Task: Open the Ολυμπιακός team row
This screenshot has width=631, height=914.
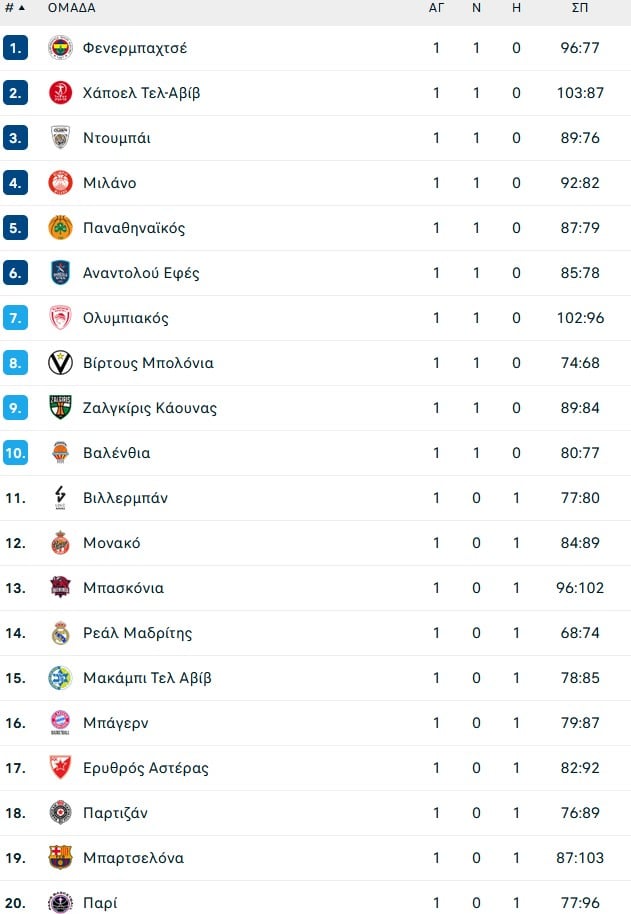Action: pos(126,318)
